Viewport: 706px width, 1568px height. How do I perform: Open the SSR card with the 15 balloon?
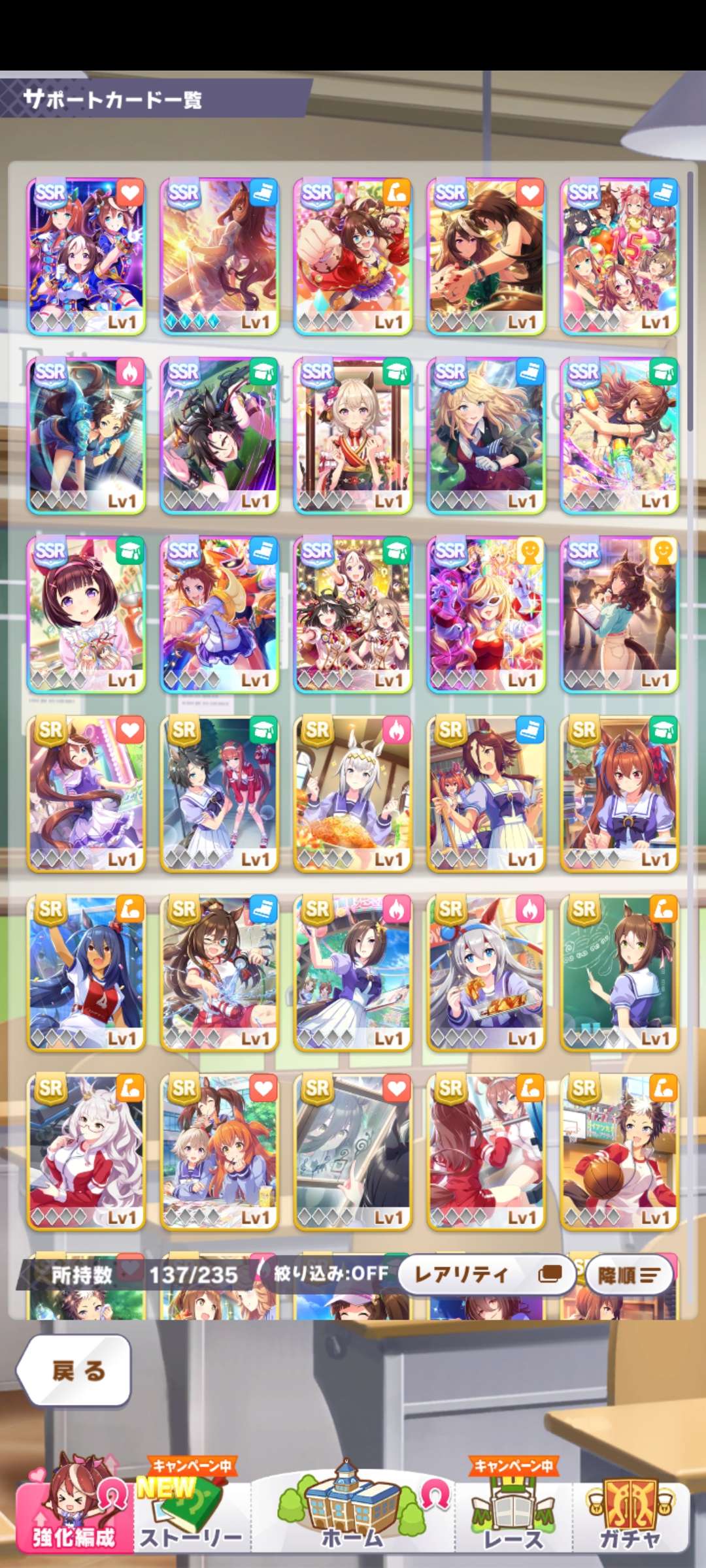(619, 256)
